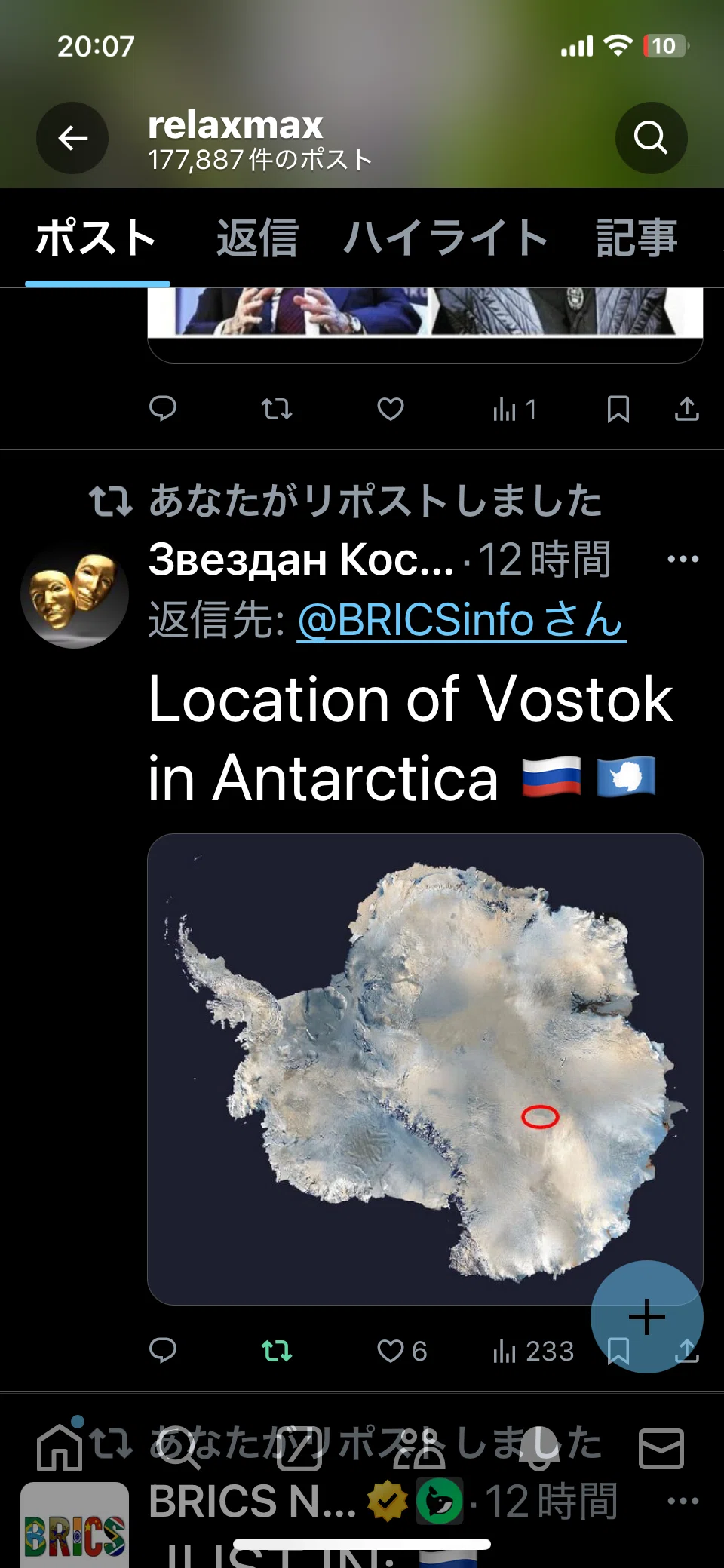Image resolution: width=724 pixels, height=1568 pixels.
Task: View analytics of the 233-view post
Action: pyautogui.click(x=533, y=1350)
